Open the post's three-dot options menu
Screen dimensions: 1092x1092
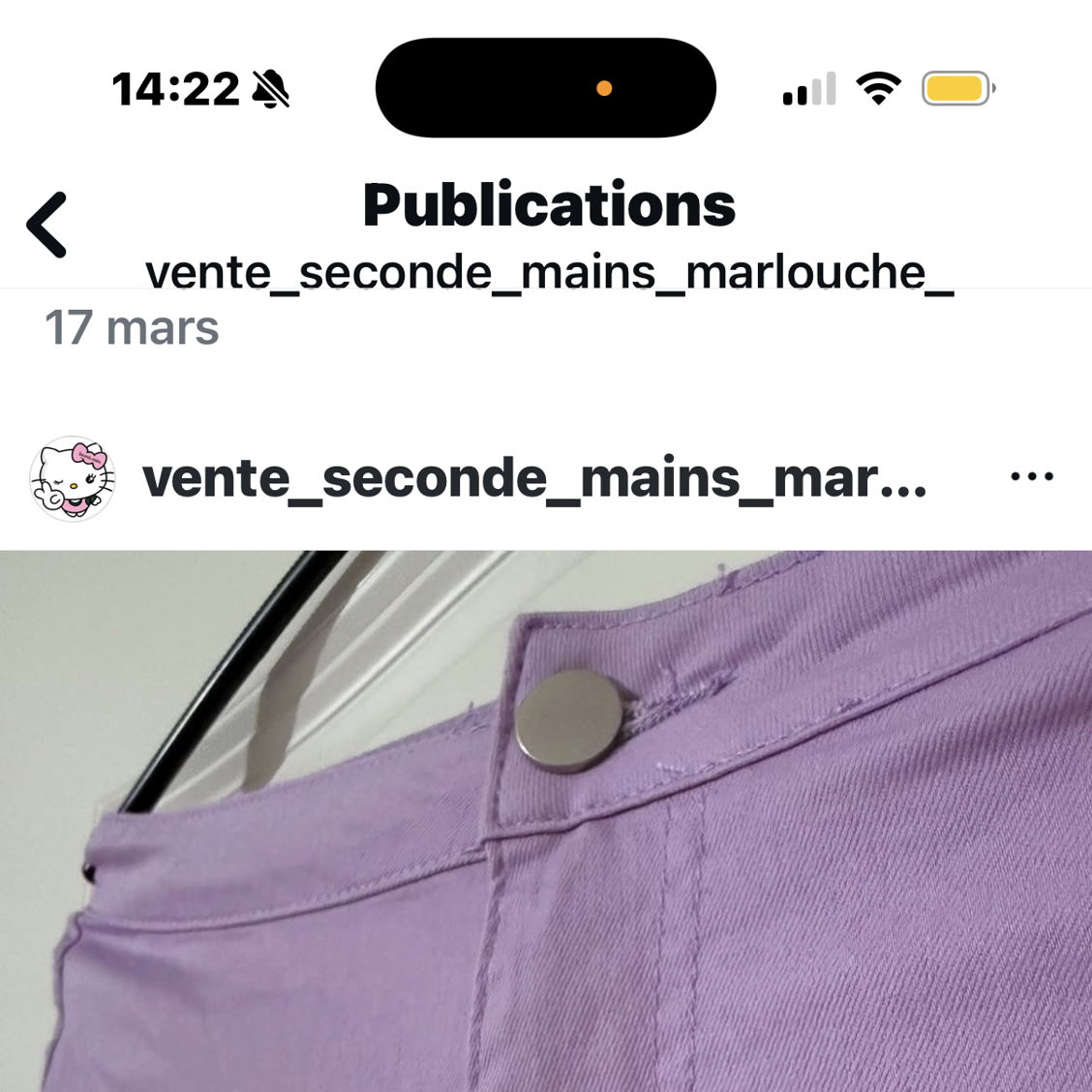click(x=1031, y=476)
